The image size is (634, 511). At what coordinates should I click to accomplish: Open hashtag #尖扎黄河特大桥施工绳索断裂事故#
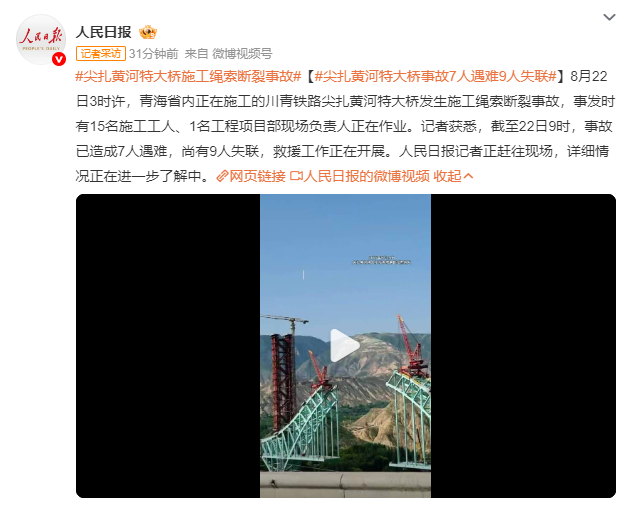(188, 76)
